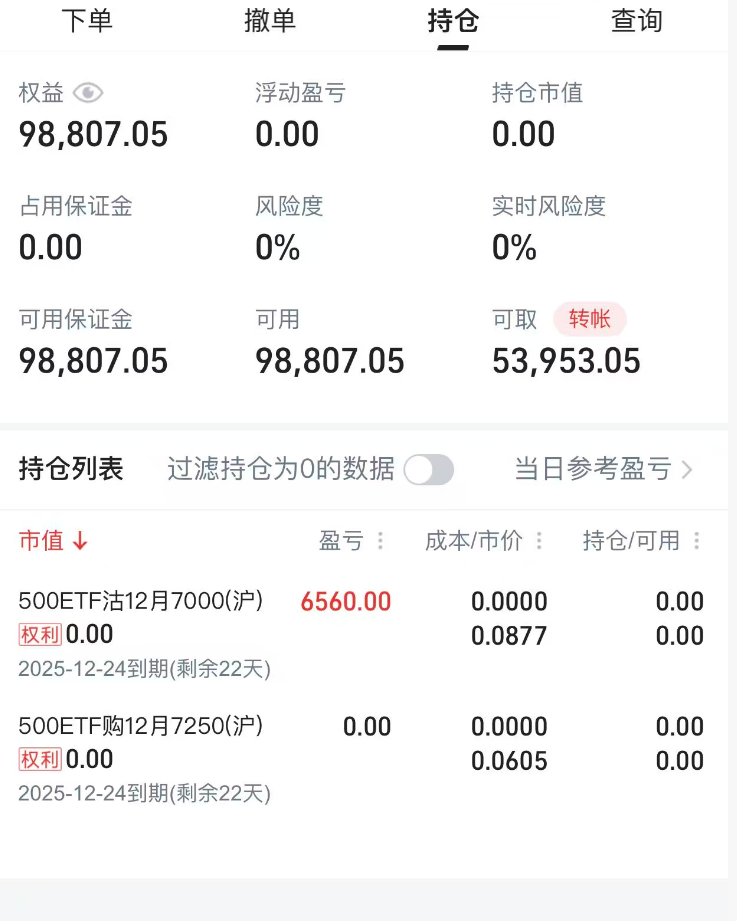Switch to the 撤单 tab

pyautogui.click(x=270, y=21)
